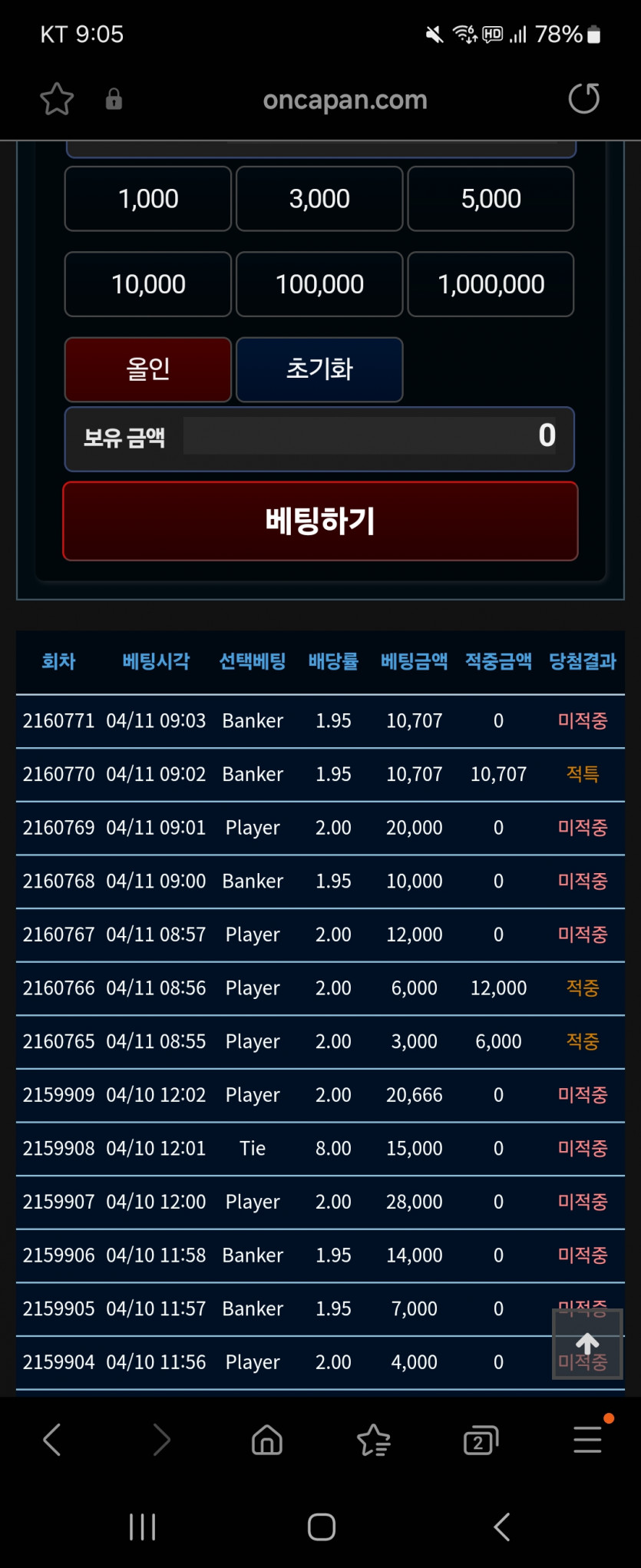This screenshot has height=1568, width=641.
Task: Add 10,000 to the bet
Action: [x=147, y=284]
